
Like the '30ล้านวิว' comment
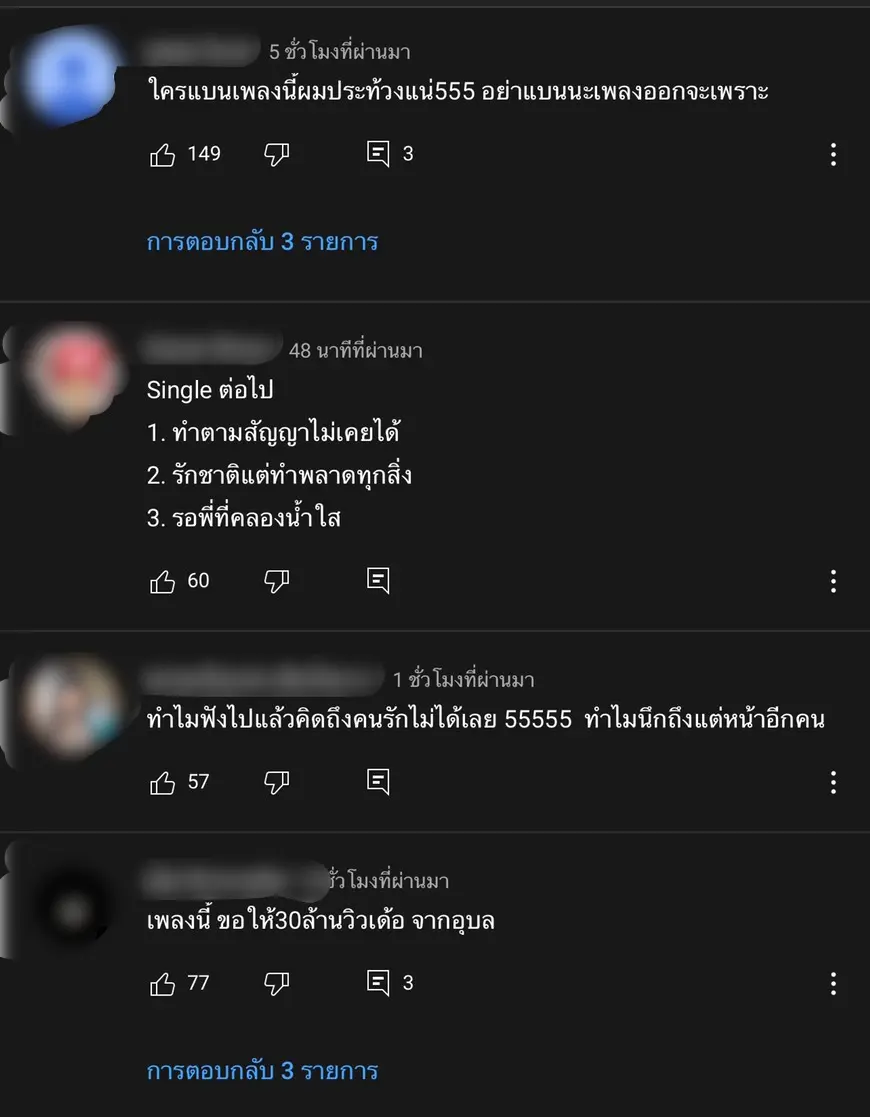pos(163,984)
